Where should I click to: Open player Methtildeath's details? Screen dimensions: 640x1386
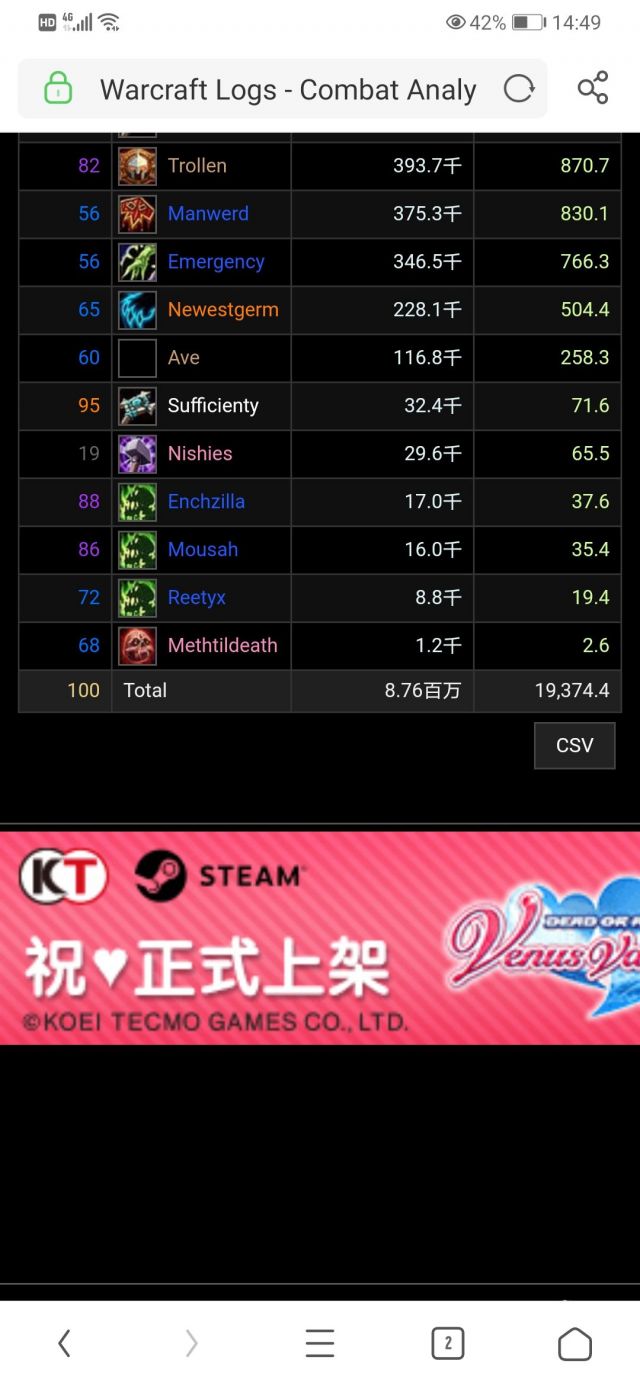coord(223,646)
